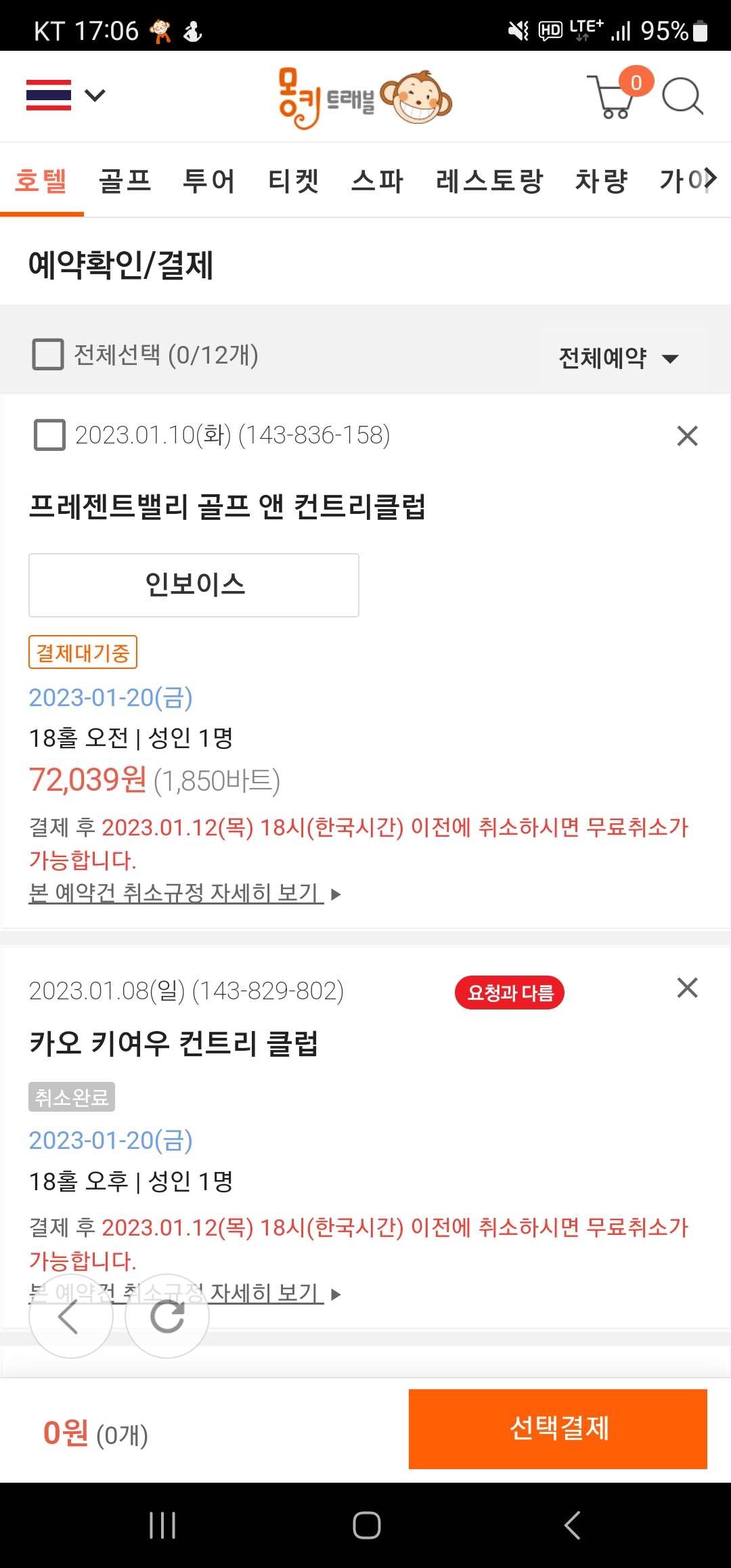The image size is (731, 1568).
Task: Switch to the 스파 tab
Action: (378, 181)
